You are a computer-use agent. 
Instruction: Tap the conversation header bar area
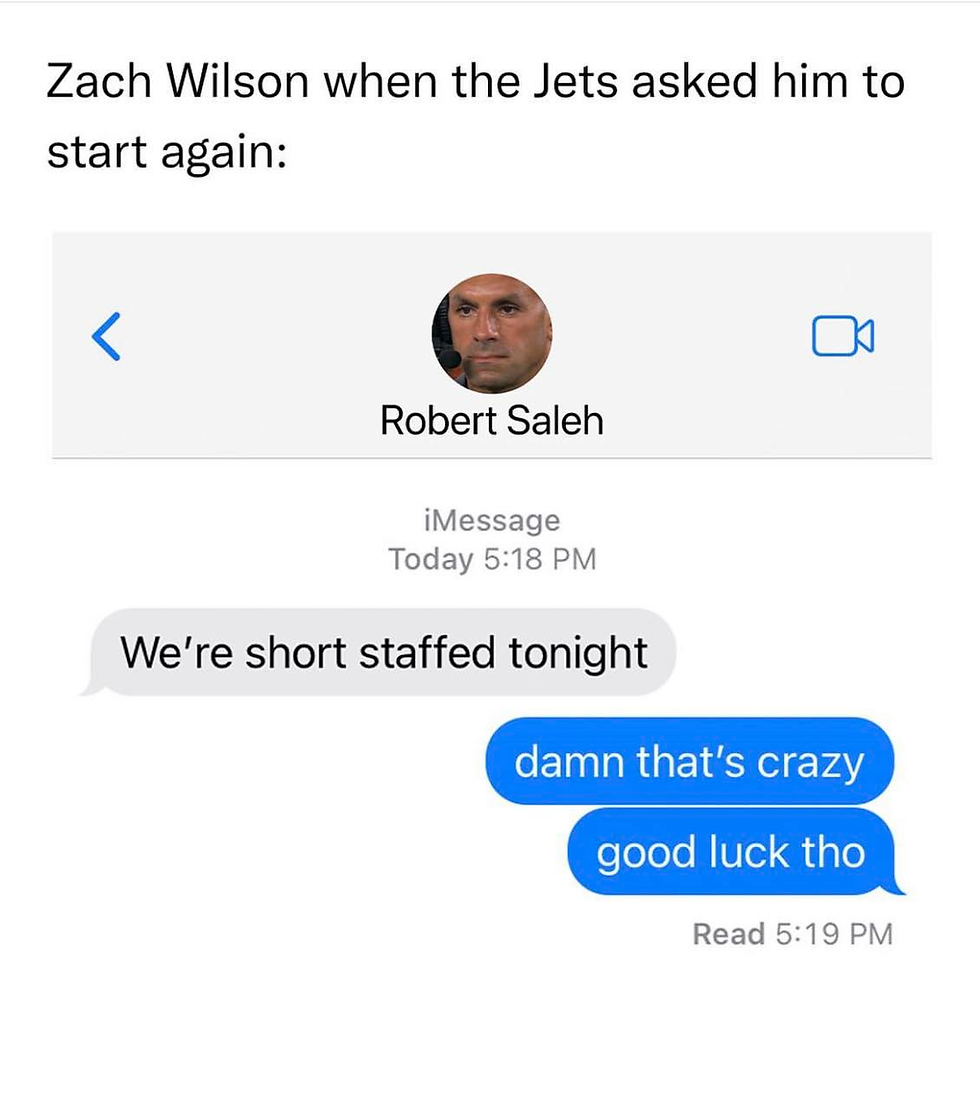[x=490, y=343]
